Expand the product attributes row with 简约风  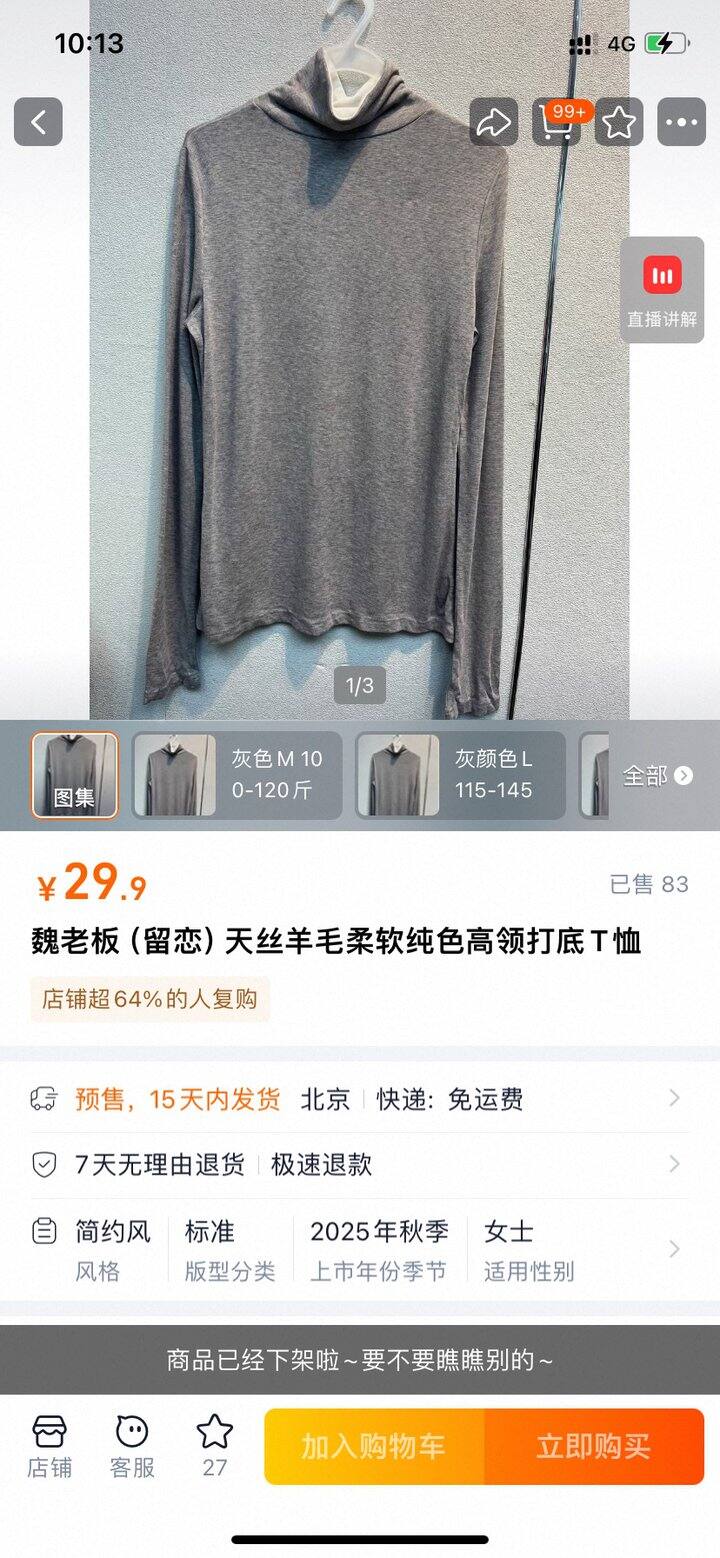[x=360, y=1249]
